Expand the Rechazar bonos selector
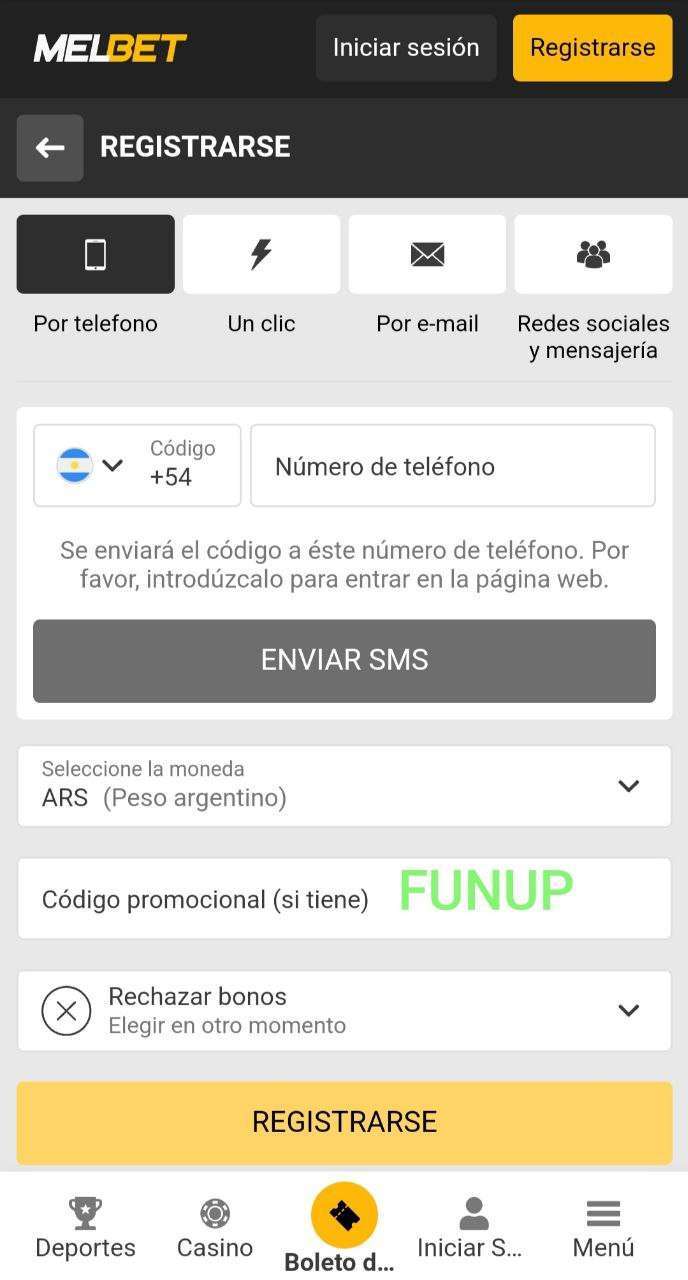This screenshot has width=688, height=1280. pos(344,1010)
